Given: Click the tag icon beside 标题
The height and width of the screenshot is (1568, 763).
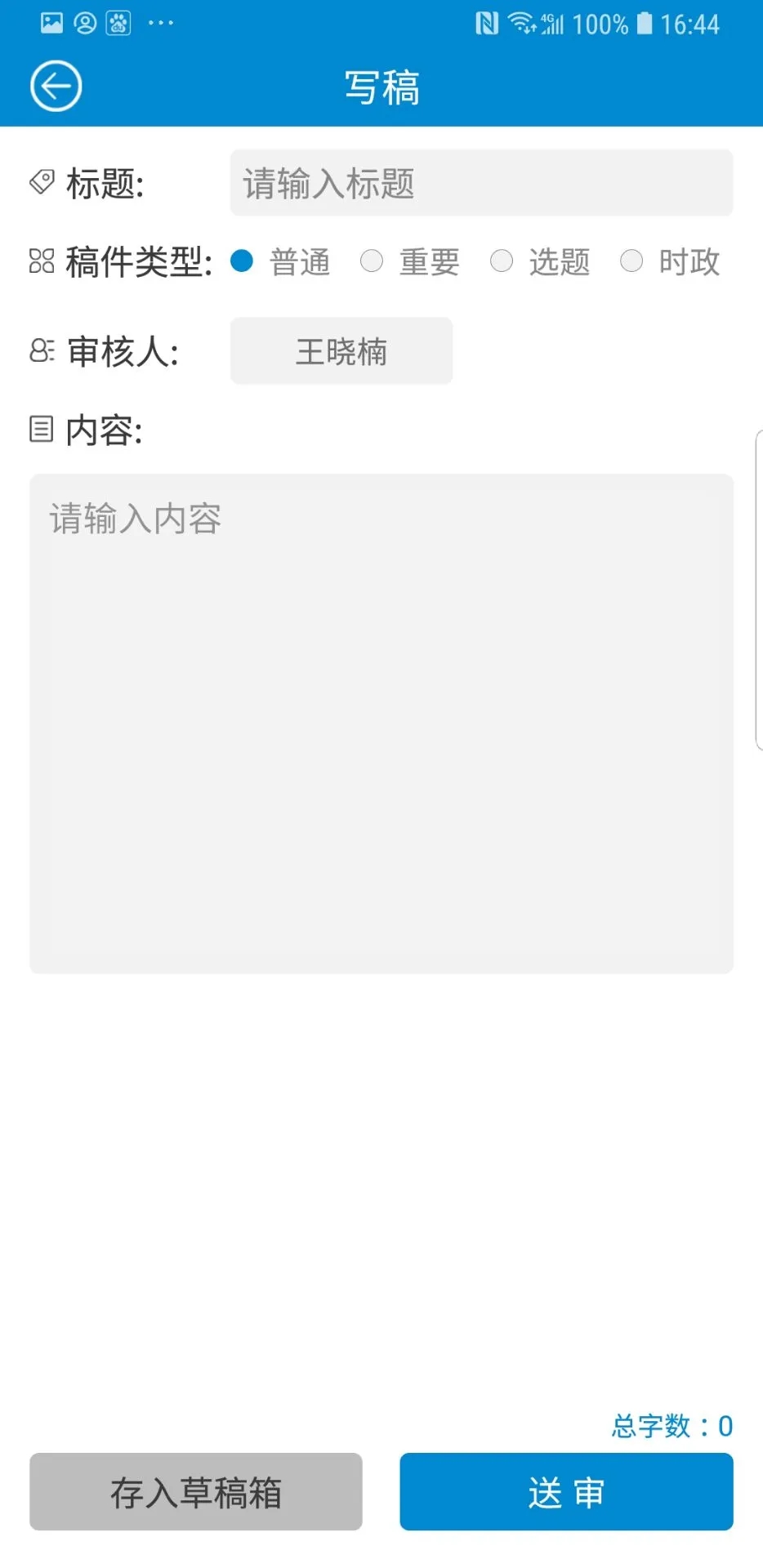Looking at the screenshot, I should click(x=40, y=182).
